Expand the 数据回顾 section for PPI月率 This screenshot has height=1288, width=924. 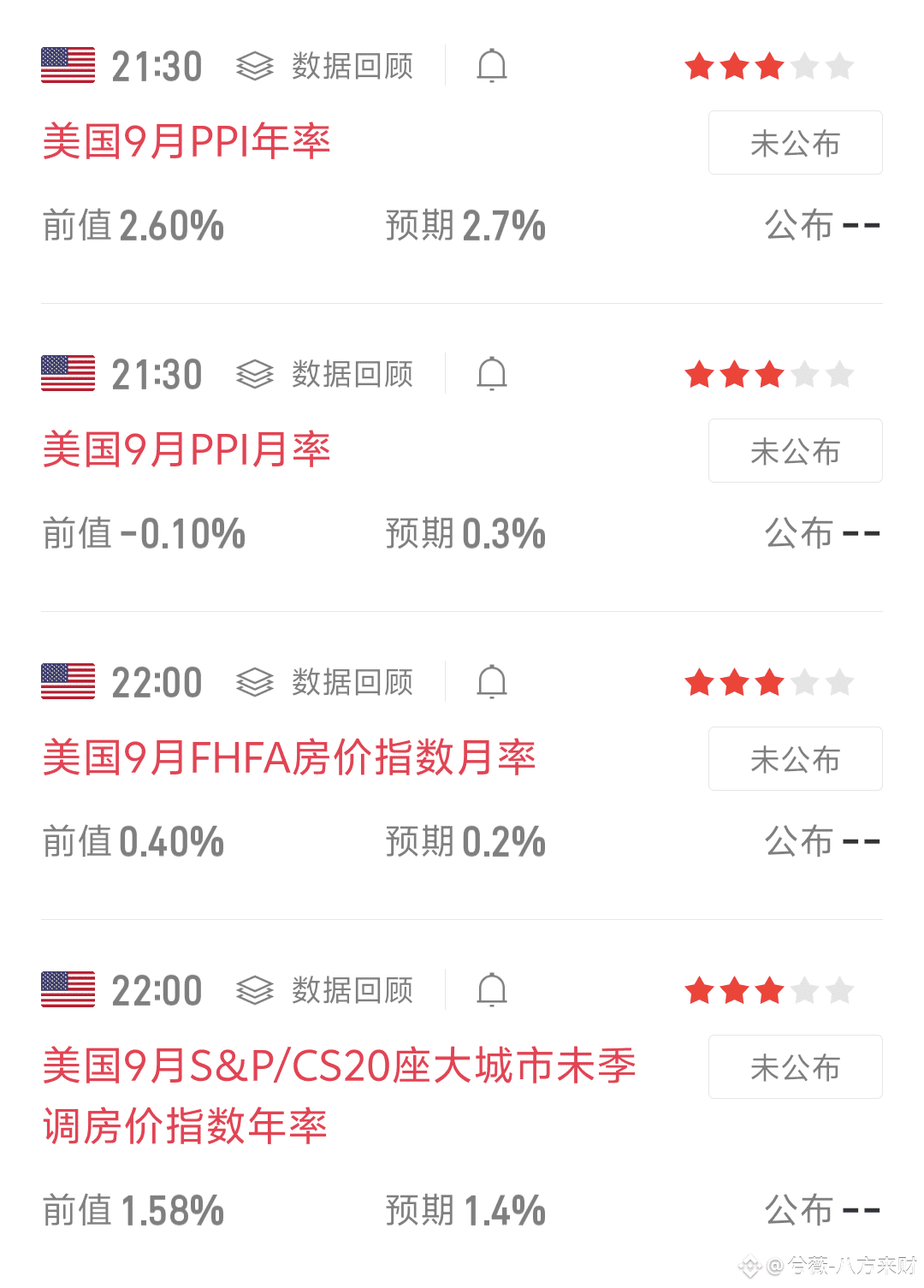click(x=351, y=374)
